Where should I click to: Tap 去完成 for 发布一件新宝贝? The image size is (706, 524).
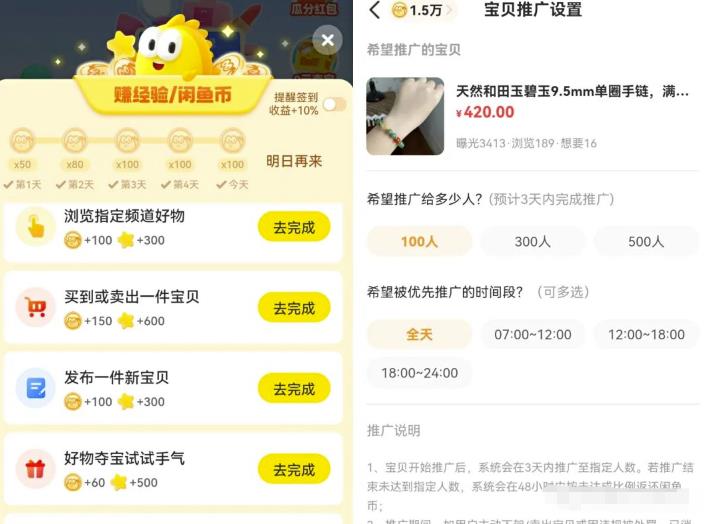coord(294,389)
